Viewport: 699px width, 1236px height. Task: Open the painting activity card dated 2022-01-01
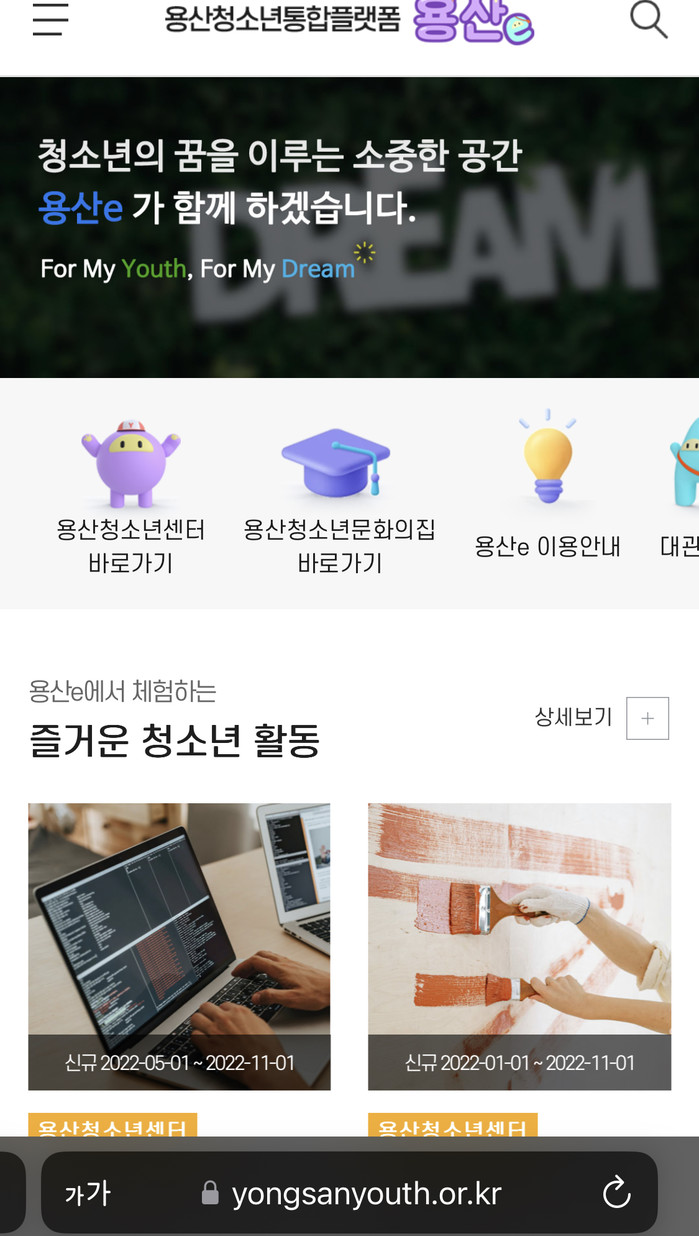pyautogui.click(x=519, y=946)
